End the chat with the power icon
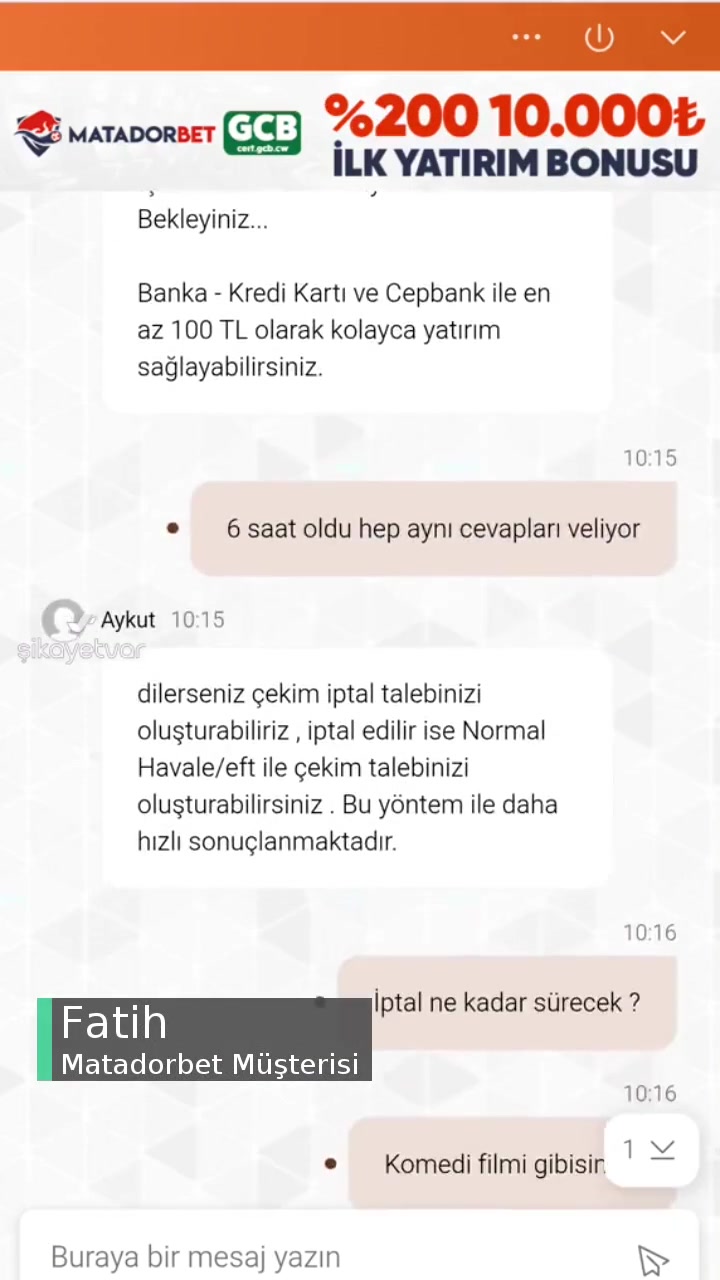 (598, 37)
